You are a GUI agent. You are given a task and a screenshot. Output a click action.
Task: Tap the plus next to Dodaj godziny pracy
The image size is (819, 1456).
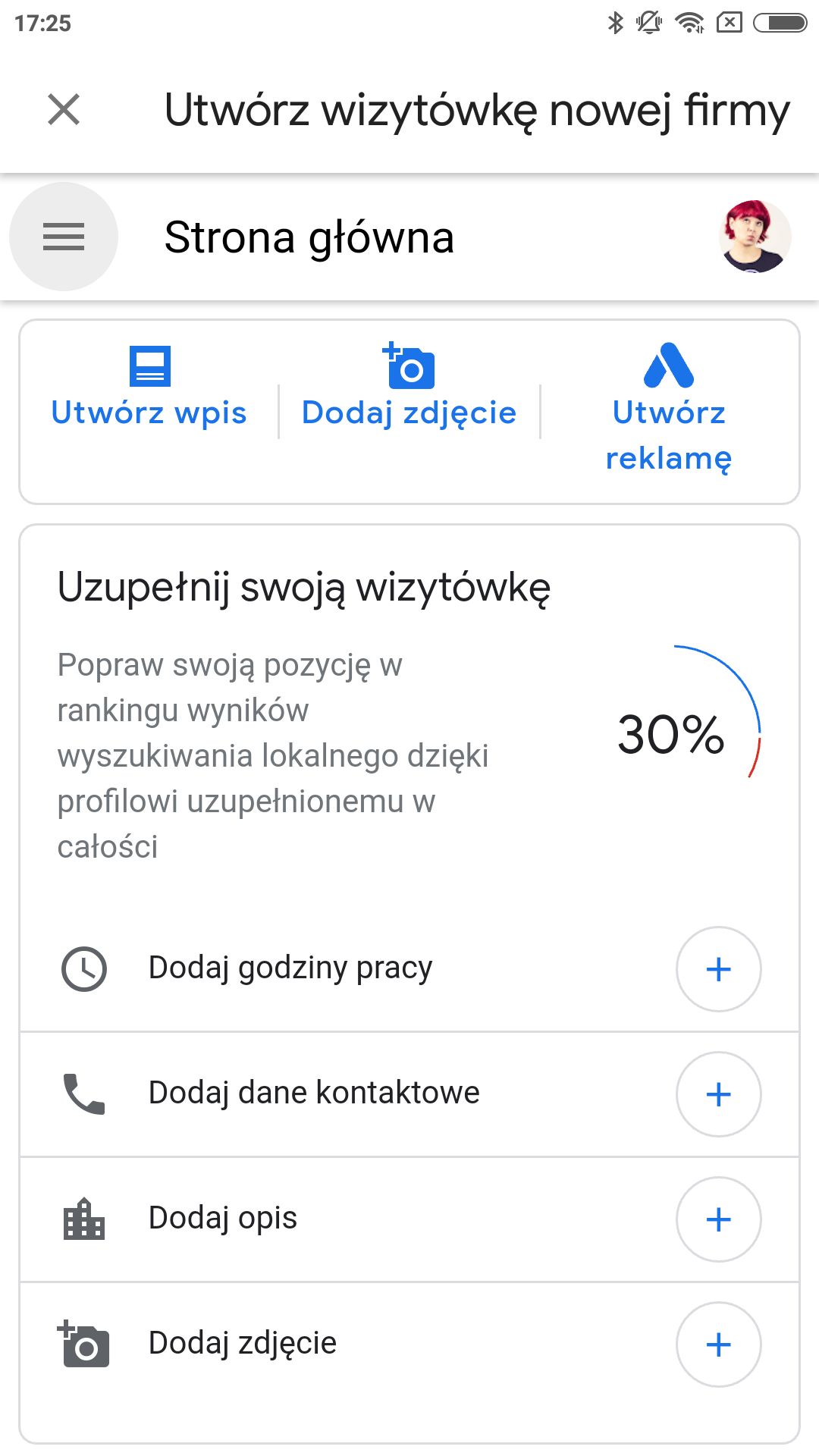pos(718,969)
